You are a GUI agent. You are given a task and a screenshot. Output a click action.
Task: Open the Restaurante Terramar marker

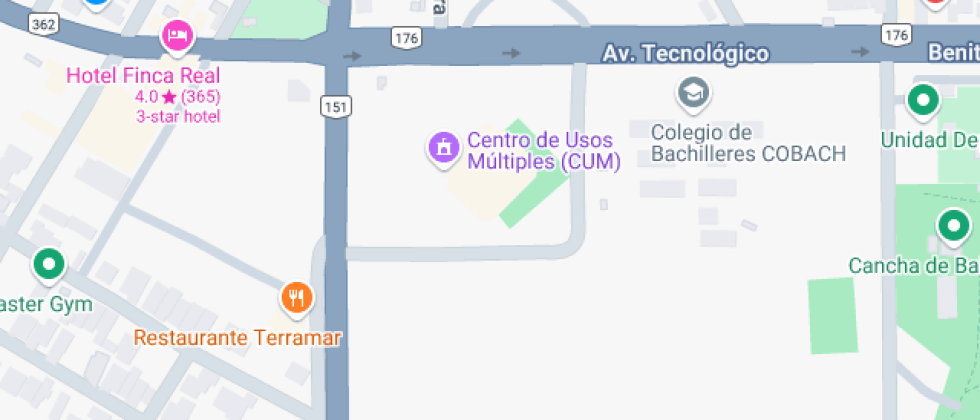point(297,297)
